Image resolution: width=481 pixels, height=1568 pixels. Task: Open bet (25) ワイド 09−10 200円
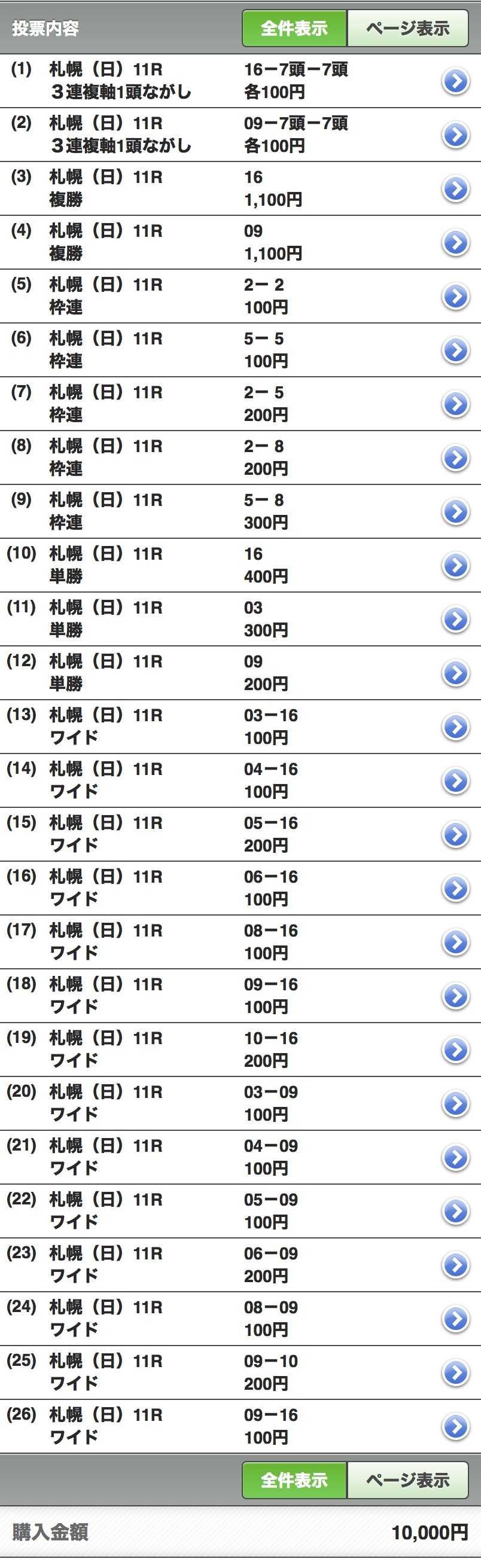point(455,1372)
